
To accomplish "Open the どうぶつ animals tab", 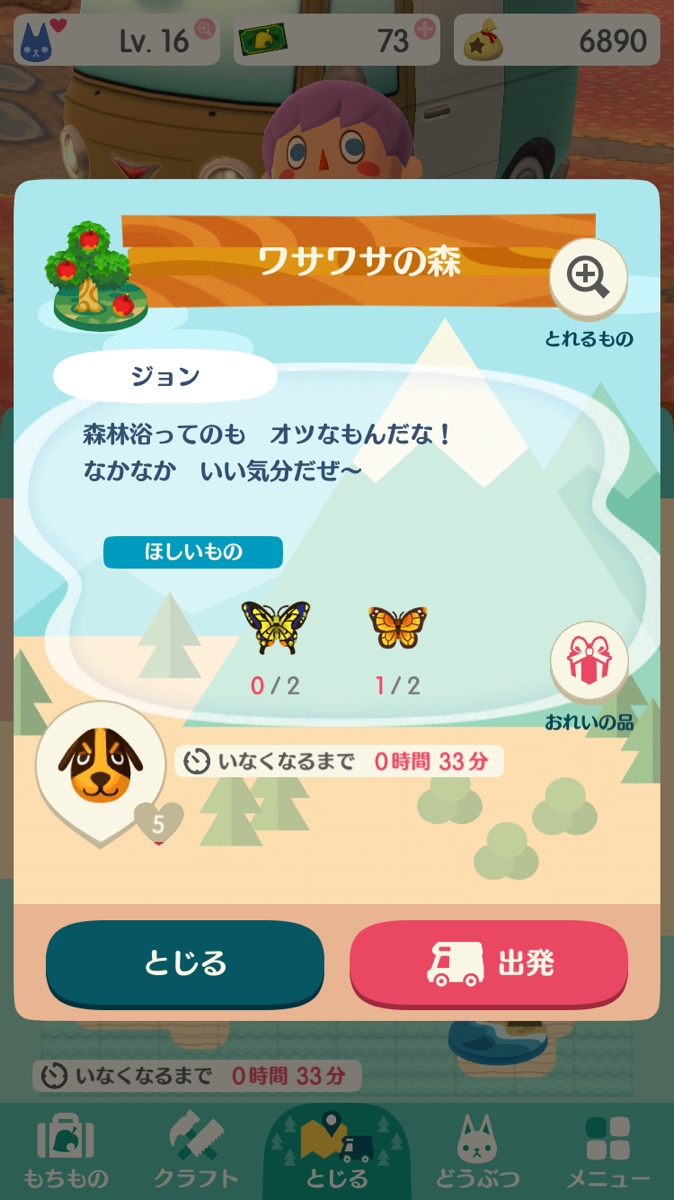I will click(476, 1150).
